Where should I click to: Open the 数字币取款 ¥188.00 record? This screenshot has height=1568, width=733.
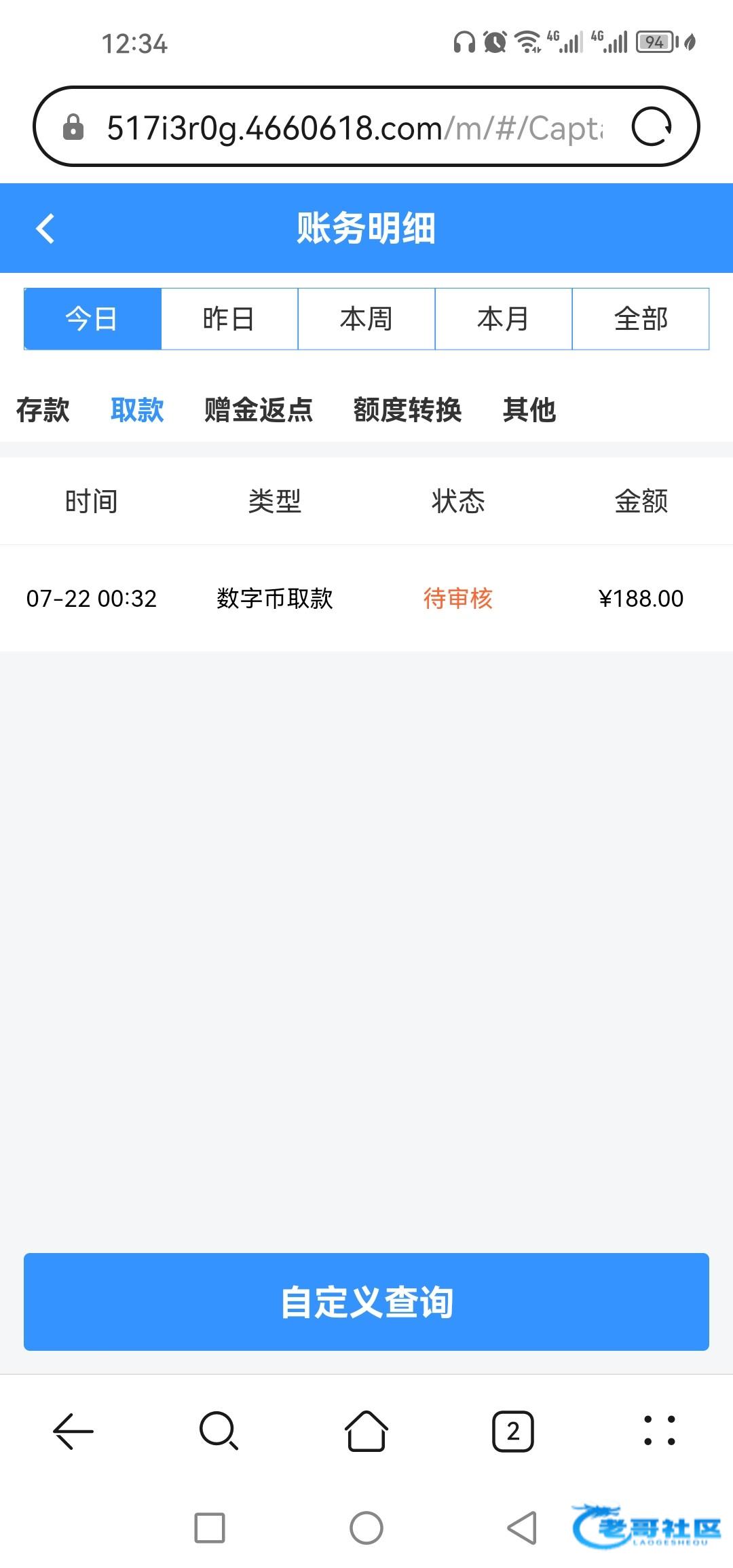[366, 598]
